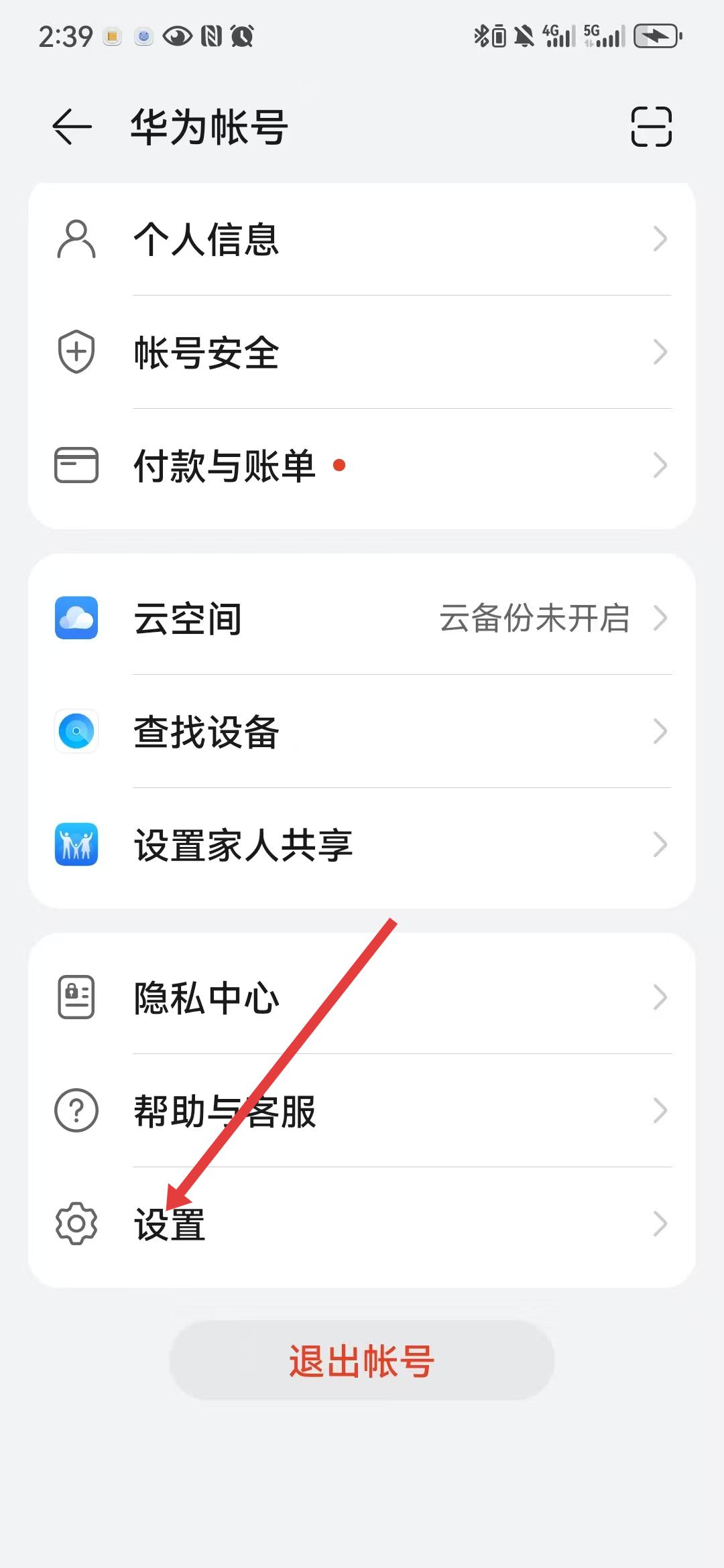This screenshot has height=1568, width=724.
Task: Open 隐私中心
Action: [x=362, y=998]
